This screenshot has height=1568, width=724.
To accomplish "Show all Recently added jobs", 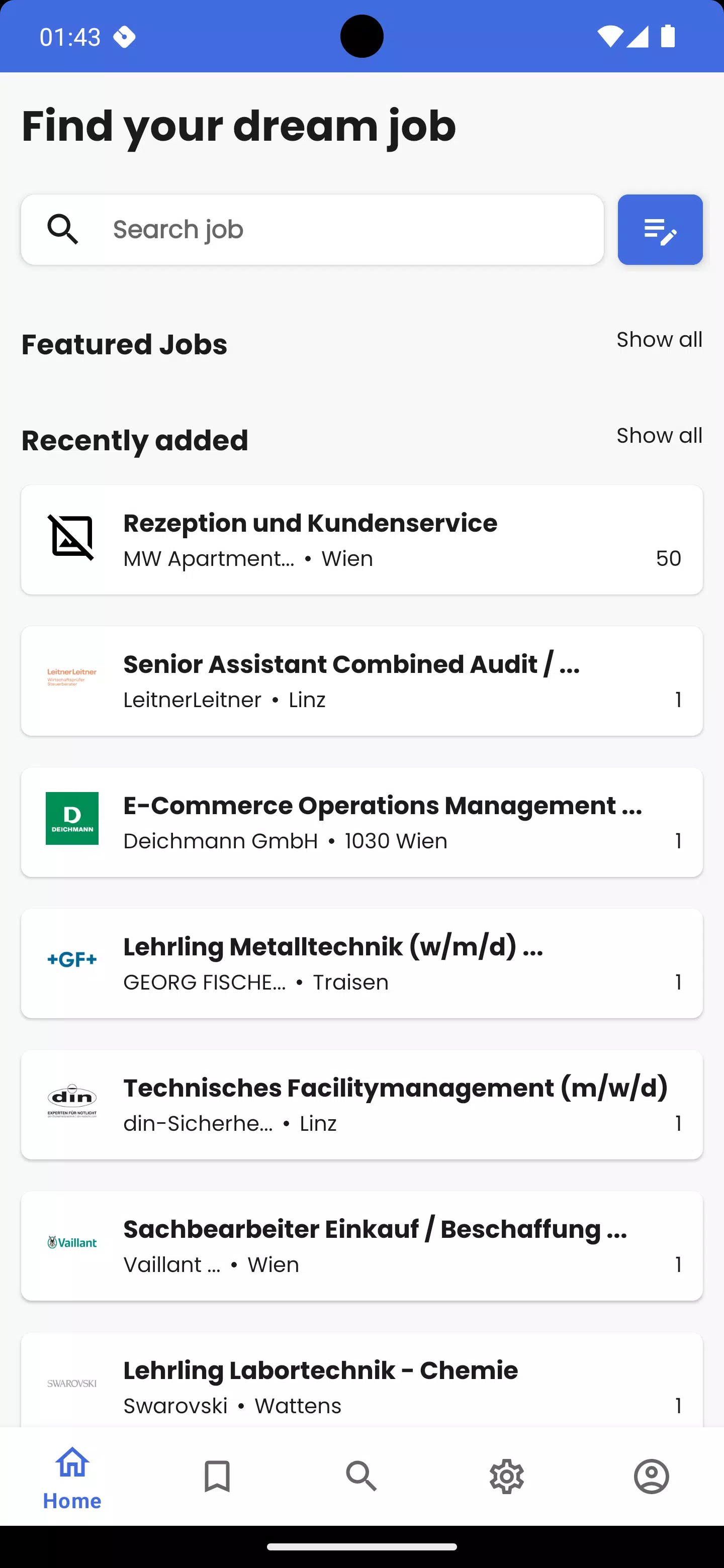I will pyautogui.click(x=660, y=436).
